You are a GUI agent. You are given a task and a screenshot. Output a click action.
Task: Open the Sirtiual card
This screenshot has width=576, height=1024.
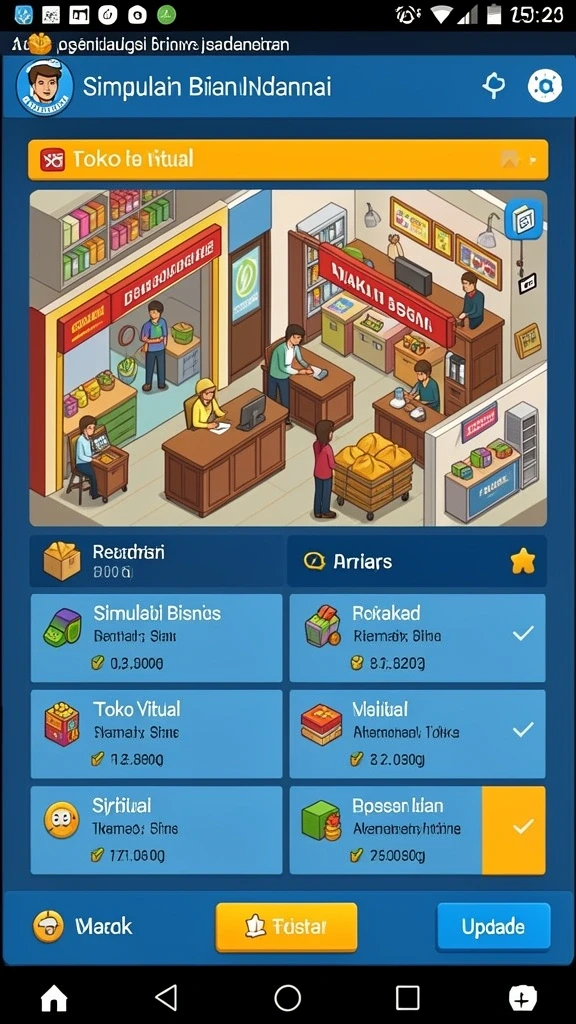157,829
